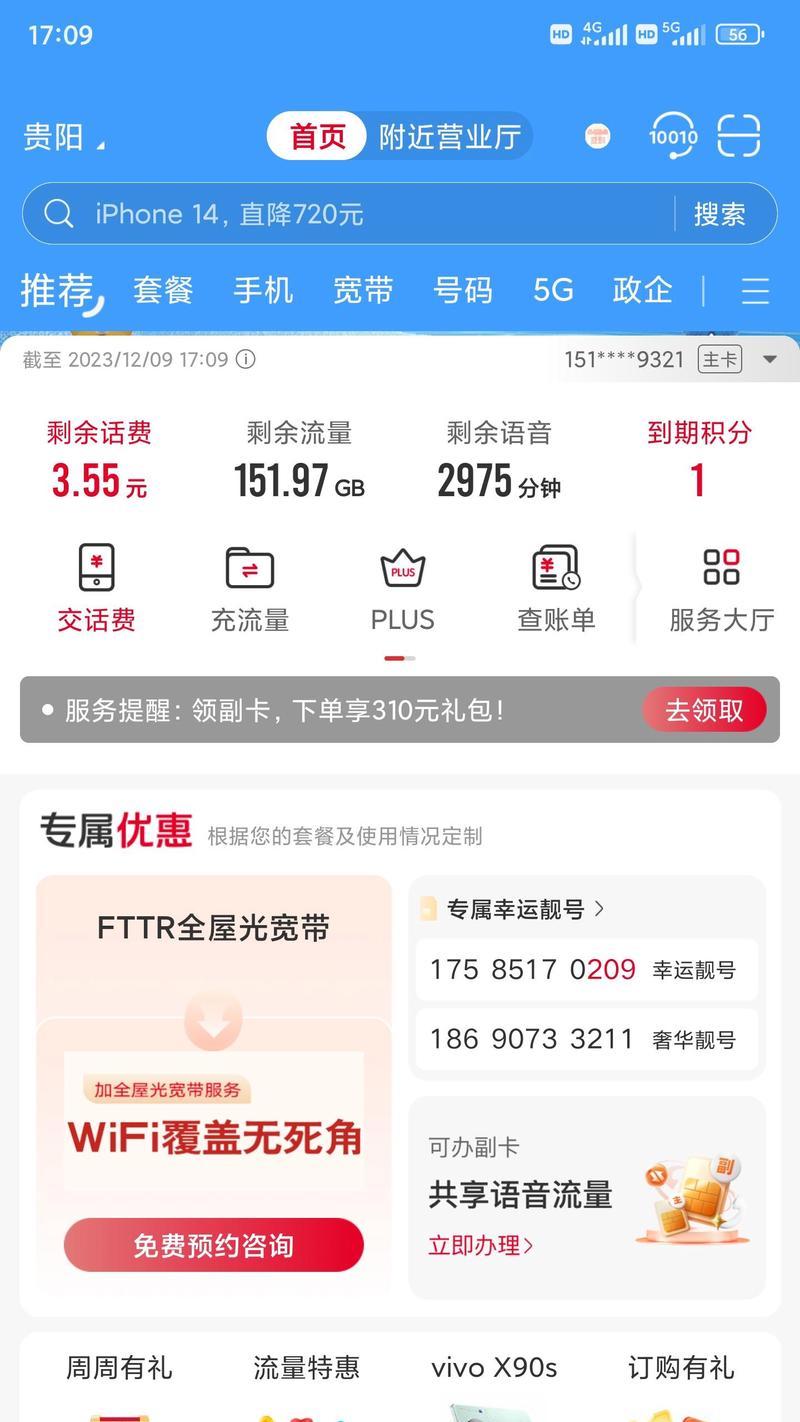The image size is (800, 1422).
Task: Open the profile avatar icon
Action: tap(597, 136)
